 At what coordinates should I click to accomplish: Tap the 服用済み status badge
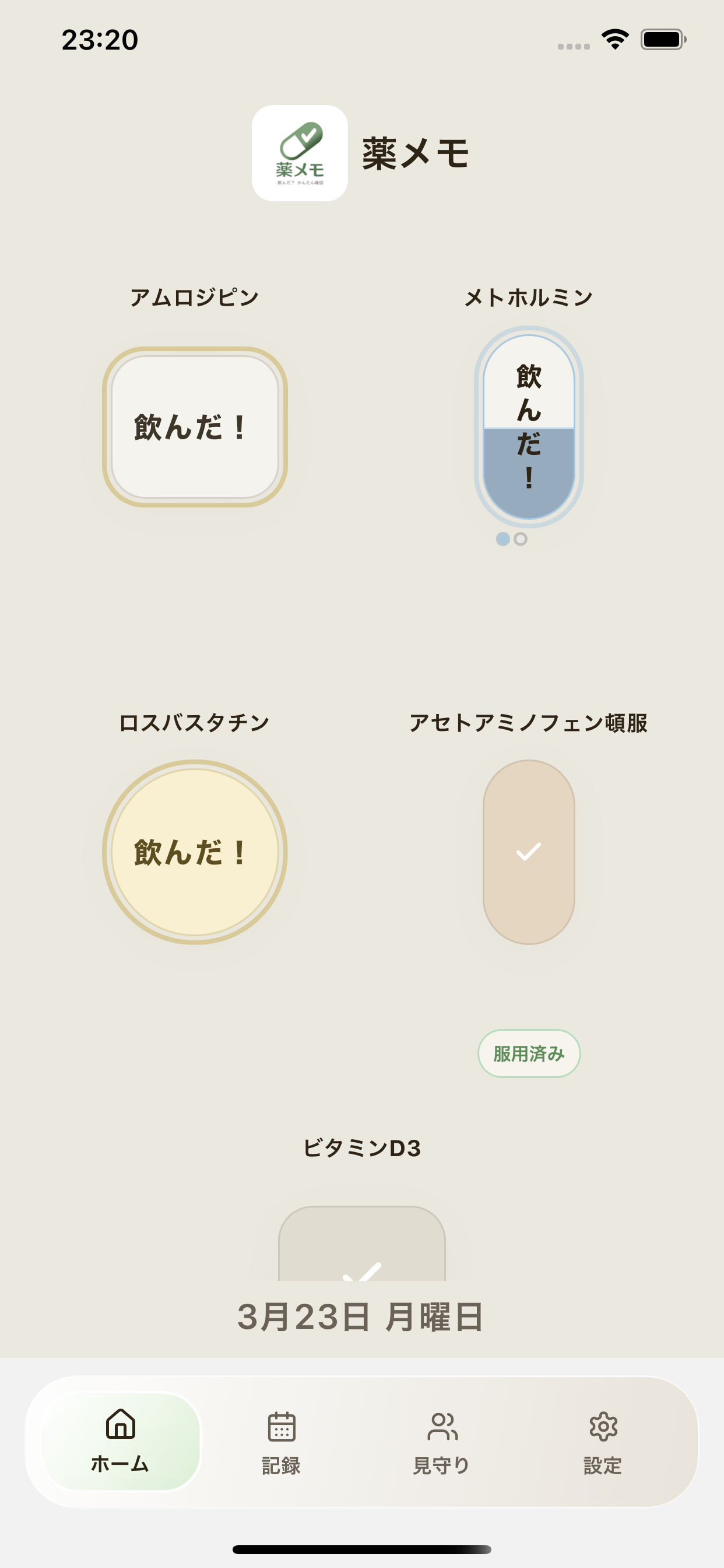point(529,1054)
